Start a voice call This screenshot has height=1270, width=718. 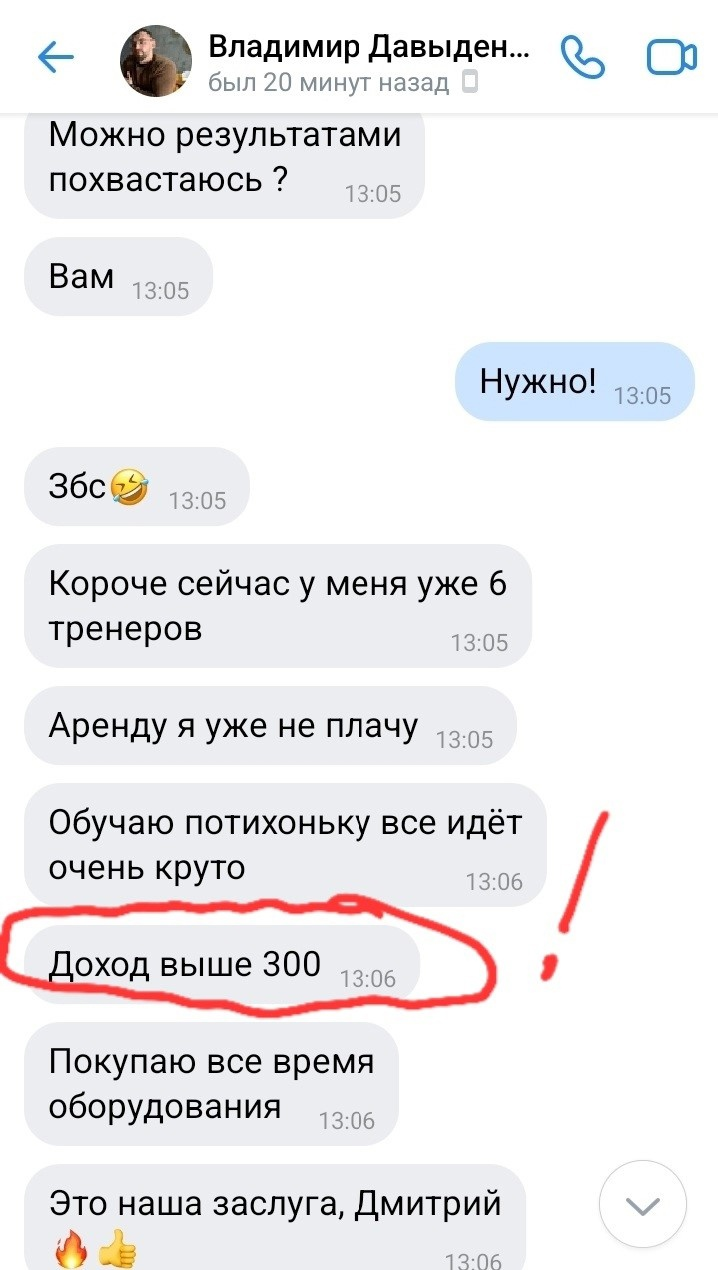click(x=583, y=58)
